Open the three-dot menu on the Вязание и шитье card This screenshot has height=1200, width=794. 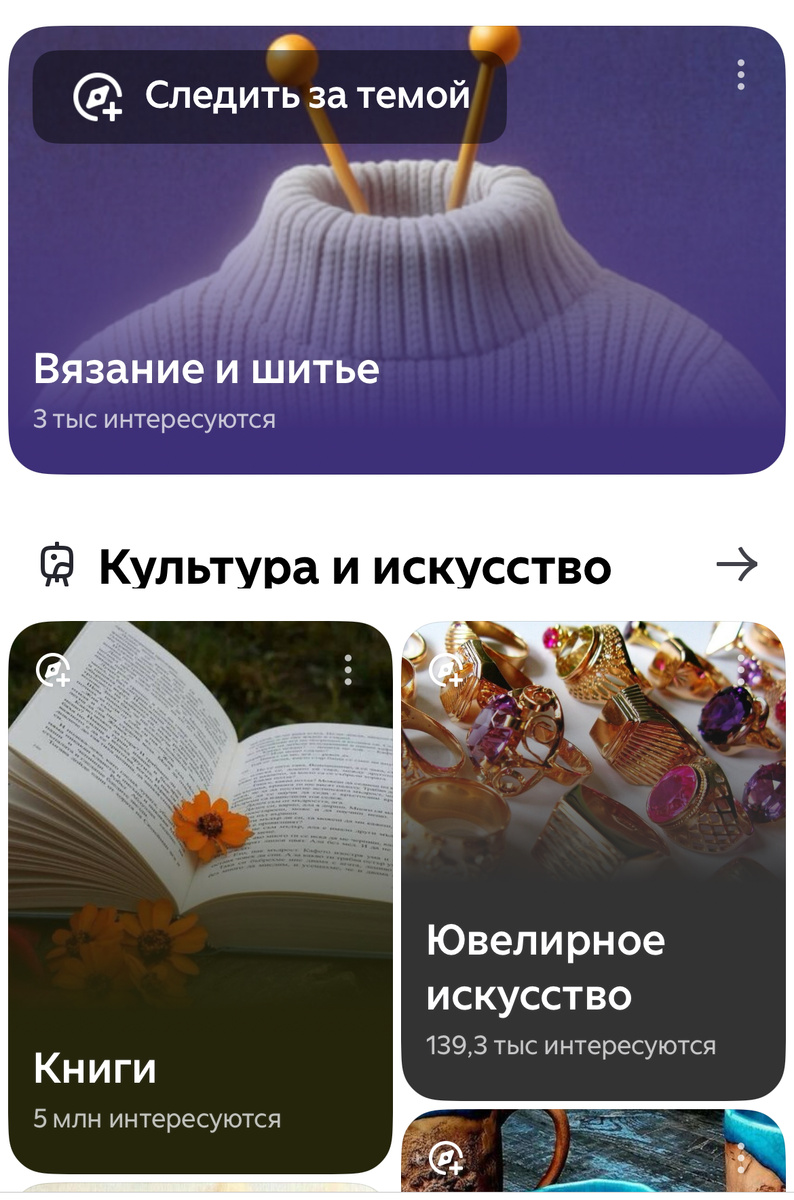(x=740, y=73)
